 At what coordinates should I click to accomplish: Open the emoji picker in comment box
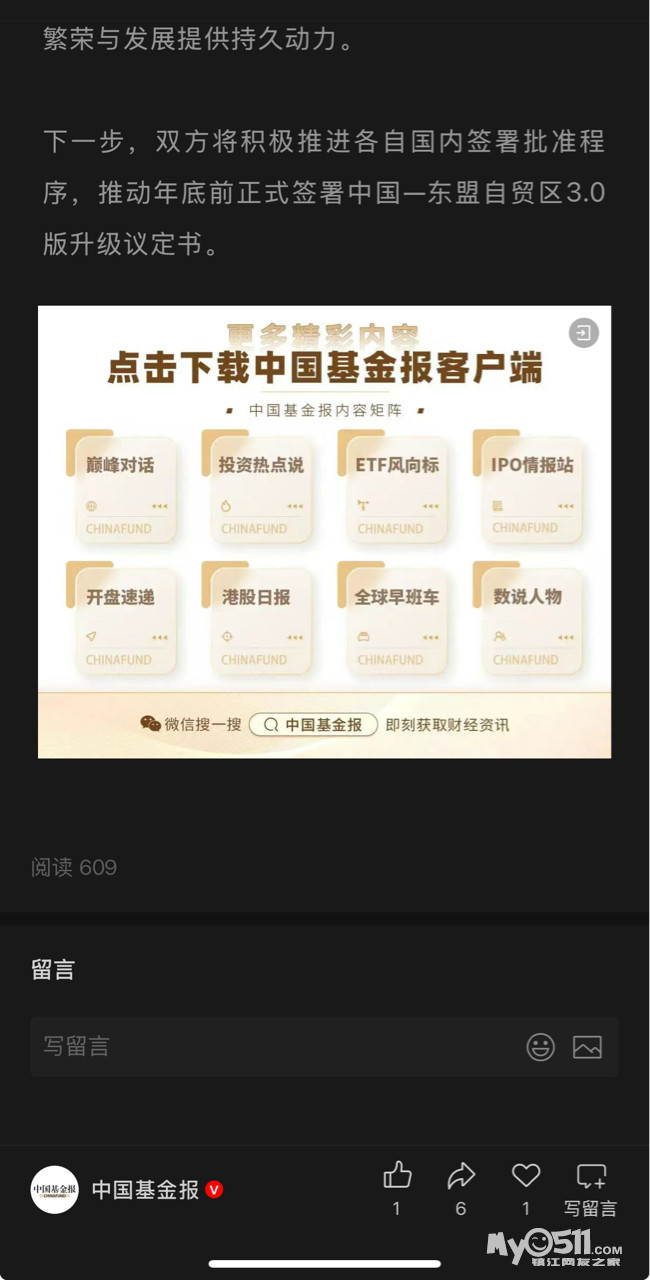540,1047
